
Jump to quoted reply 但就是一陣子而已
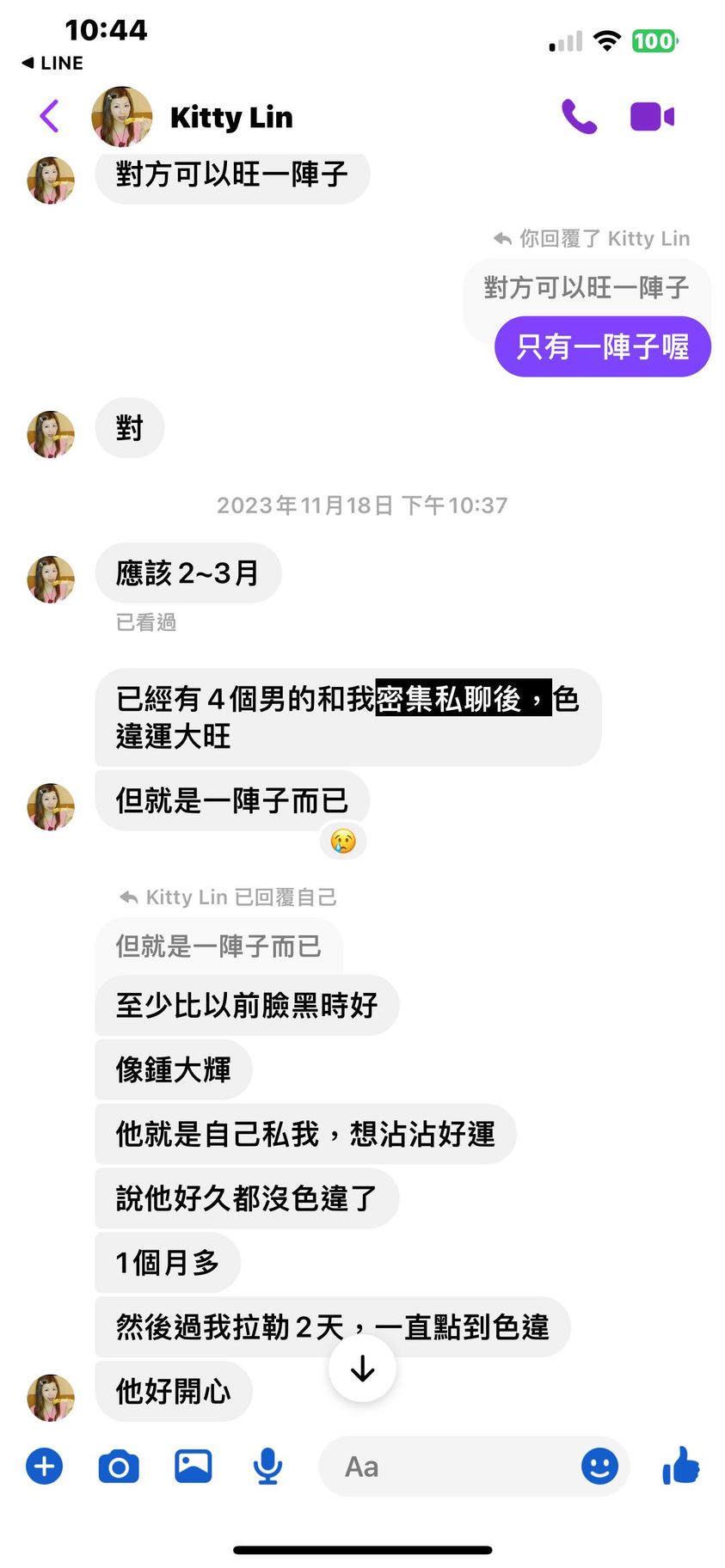(x=218, y=946)
